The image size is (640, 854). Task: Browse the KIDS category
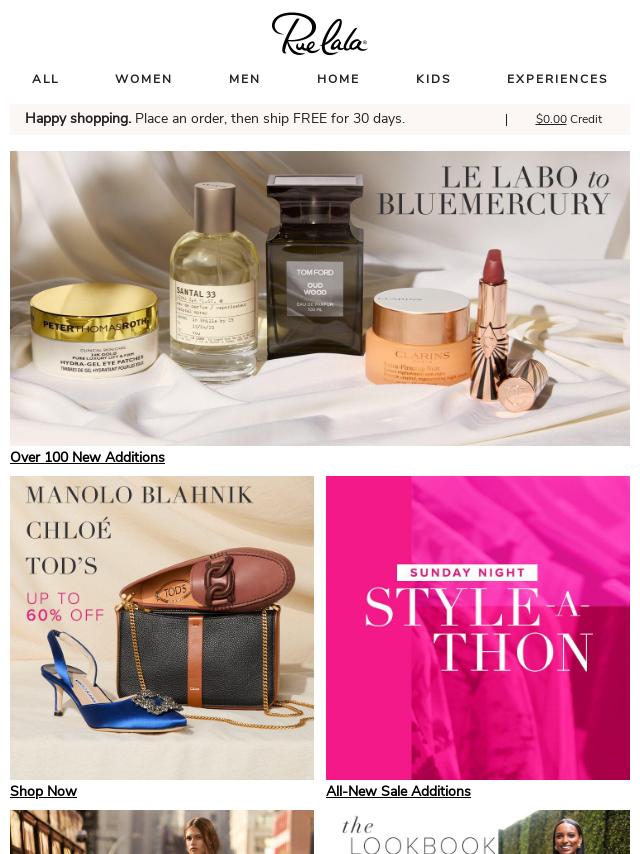(433, 79)
